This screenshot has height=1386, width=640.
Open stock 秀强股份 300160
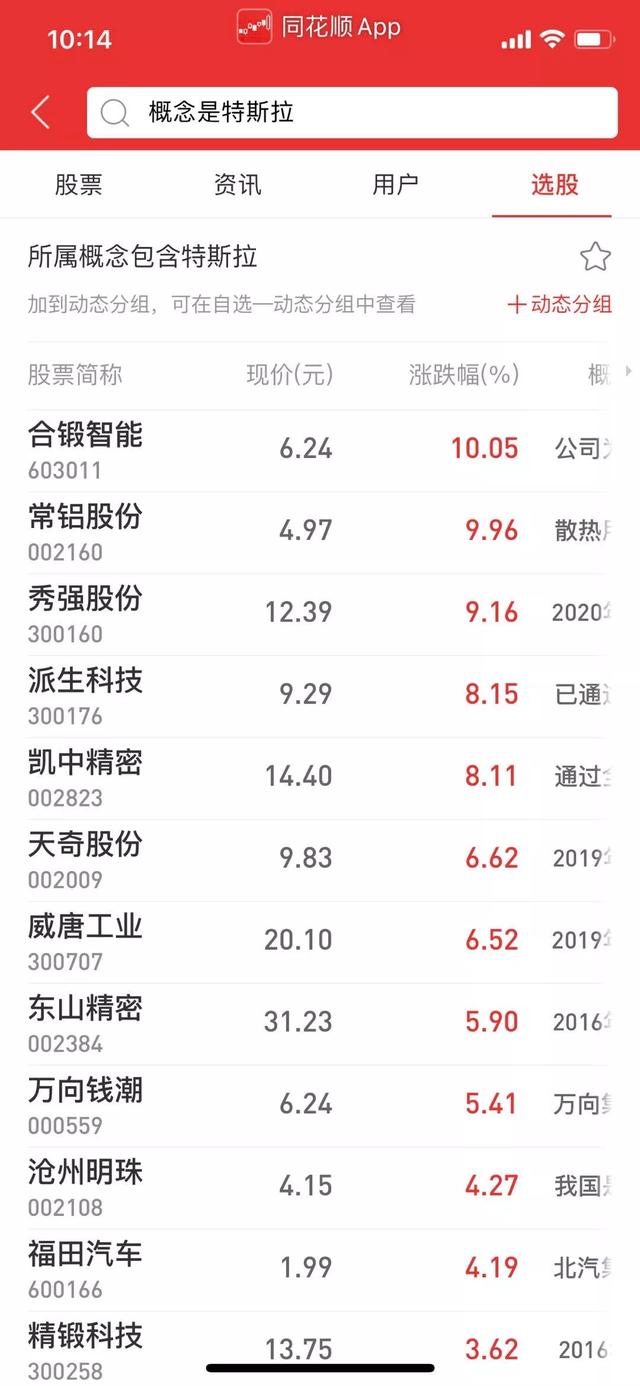coord(320,614)
